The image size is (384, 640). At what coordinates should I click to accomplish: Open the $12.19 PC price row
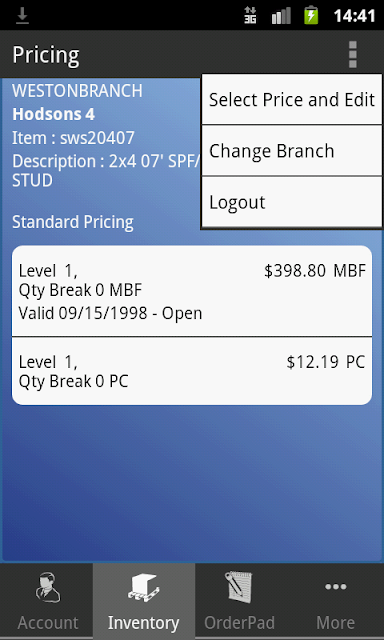pos(192,371)
